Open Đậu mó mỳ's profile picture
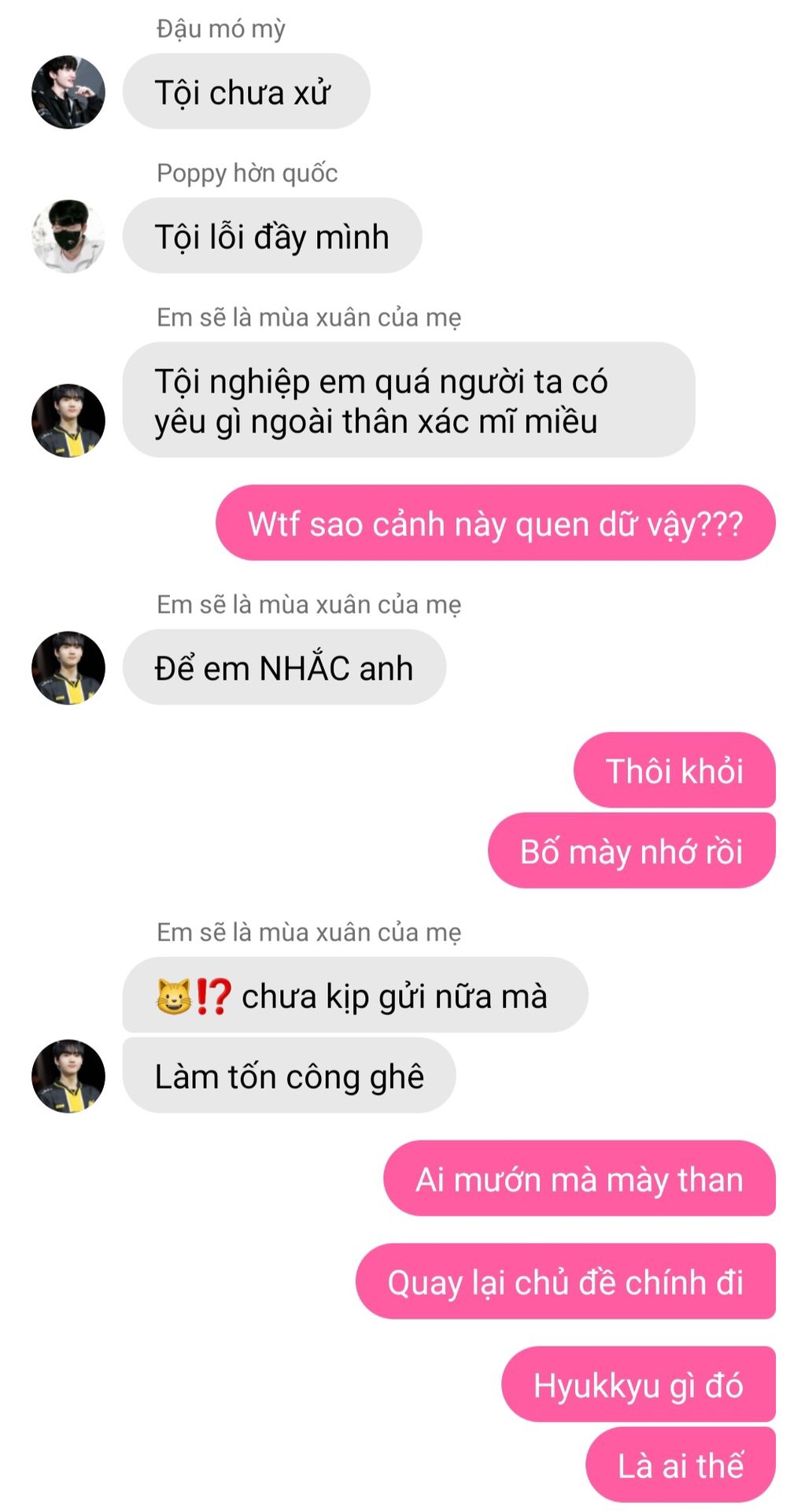The width and height of the screenshot is (812, 1511). [x=68, y=92]
